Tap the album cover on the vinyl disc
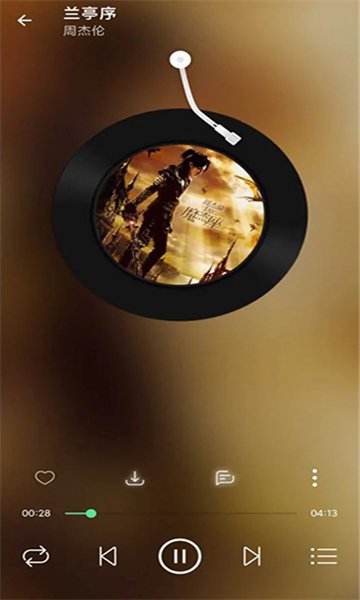This screenshot has width=360, height=600. (x=179, y=214)
